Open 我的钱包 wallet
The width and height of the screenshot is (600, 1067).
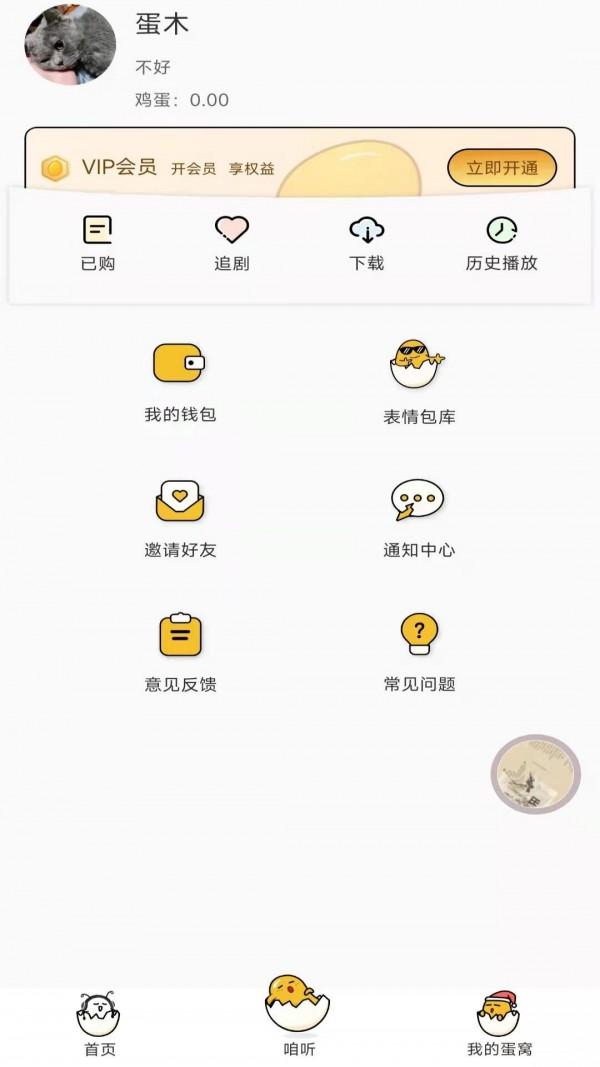pos(180,382)
